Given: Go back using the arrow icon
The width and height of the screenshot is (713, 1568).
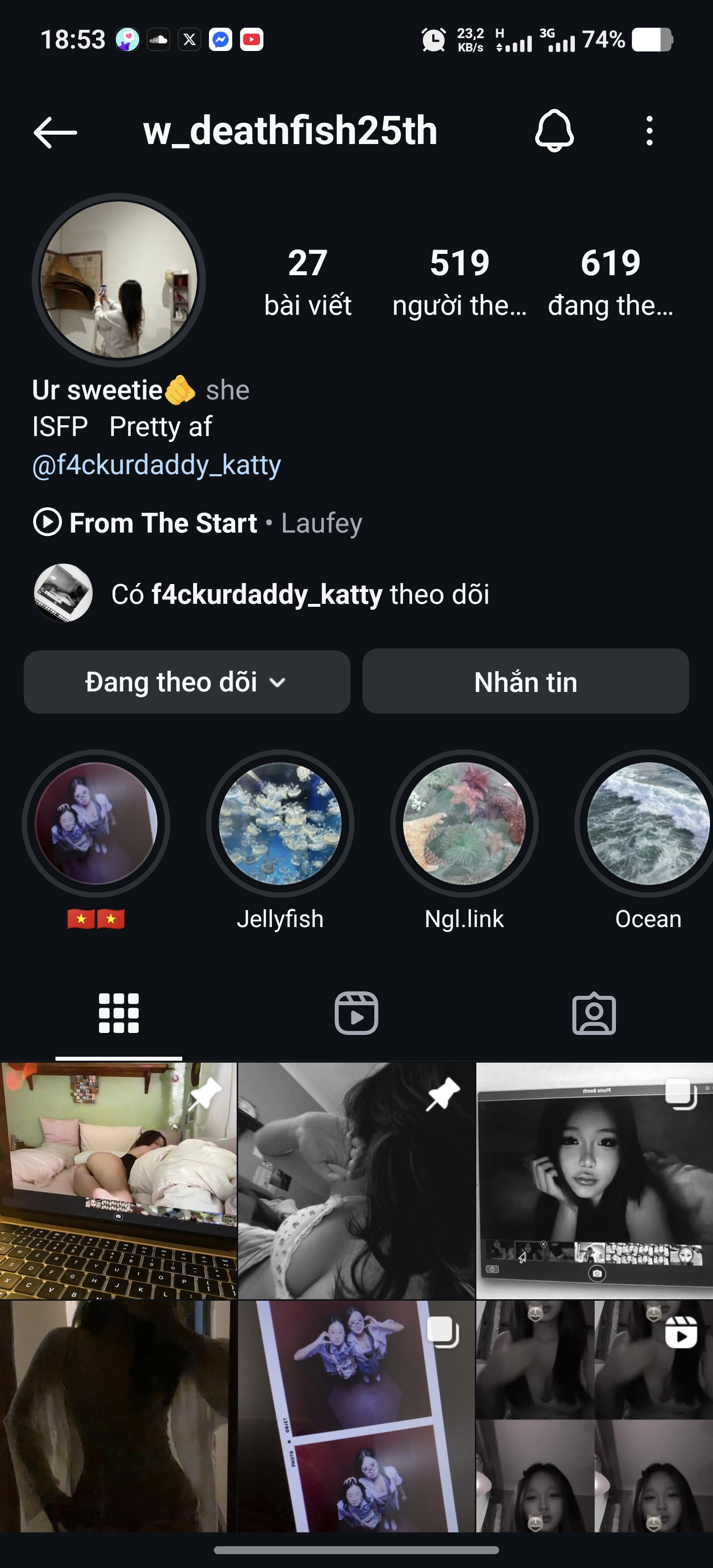Looking at the screenshot, I should click(x=55, y=132).
